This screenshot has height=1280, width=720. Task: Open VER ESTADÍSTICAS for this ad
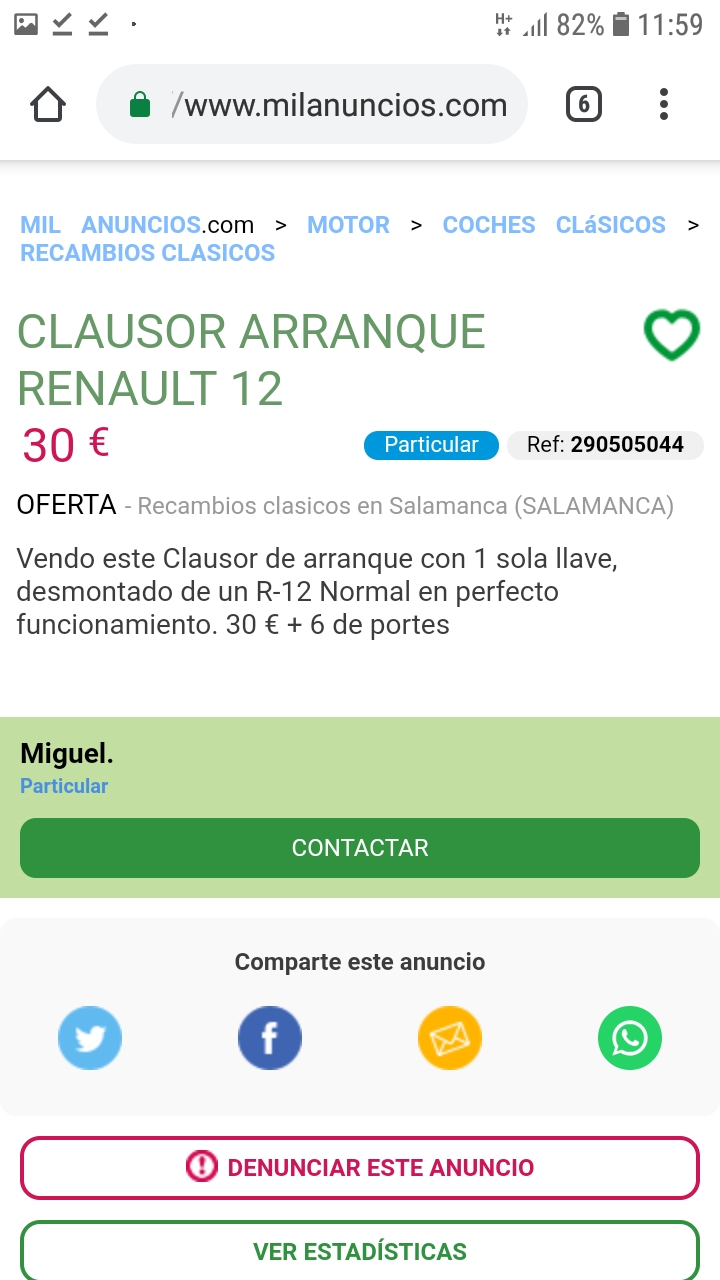pos(360,1251)
